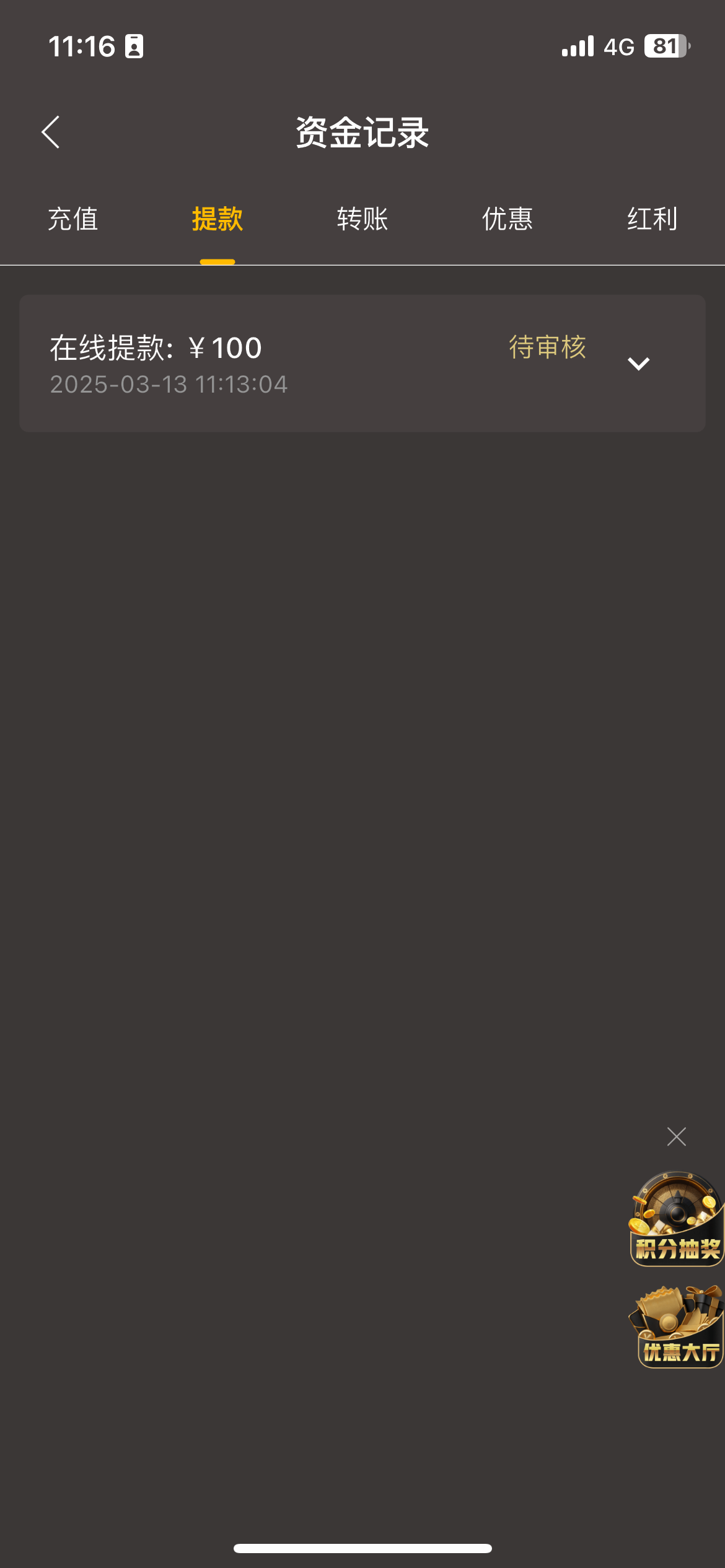Select the 提款 tab
Viewport: 725px width, 1568px height.
coord(217,219)
